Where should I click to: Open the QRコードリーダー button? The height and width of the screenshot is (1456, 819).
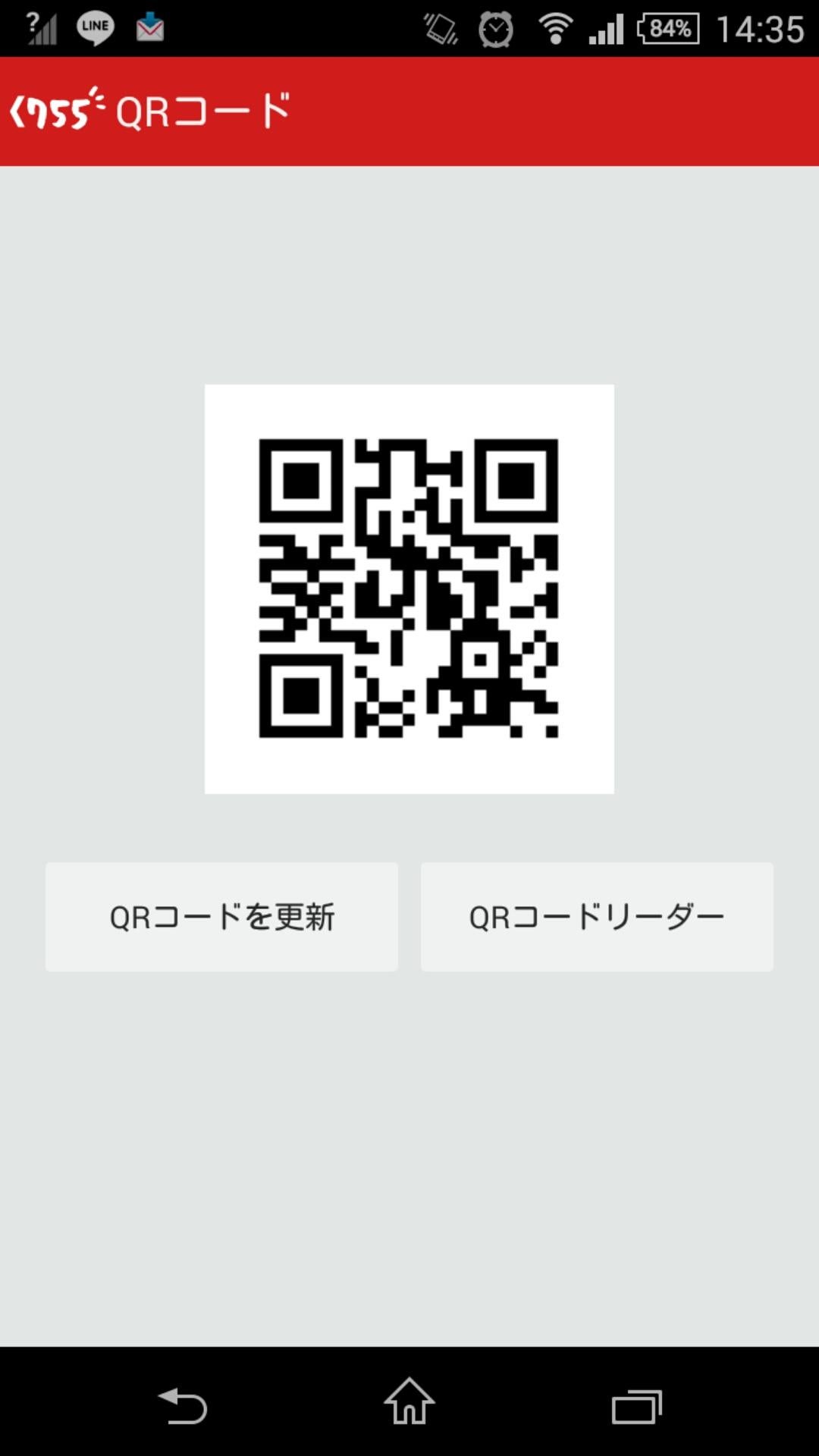coord(597,916)
